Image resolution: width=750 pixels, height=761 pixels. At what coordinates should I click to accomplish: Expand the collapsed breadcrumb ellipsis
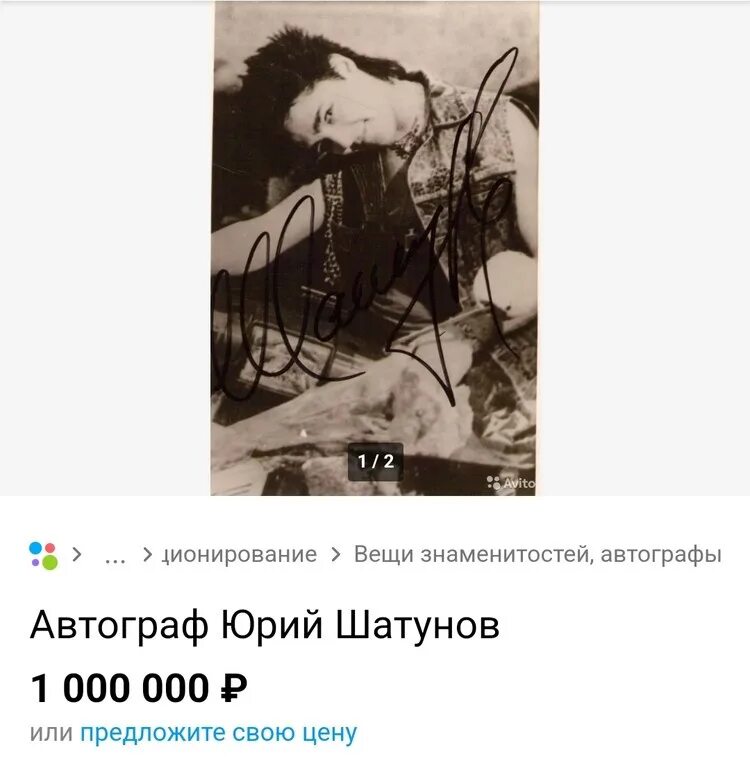(x=115, y=555)
